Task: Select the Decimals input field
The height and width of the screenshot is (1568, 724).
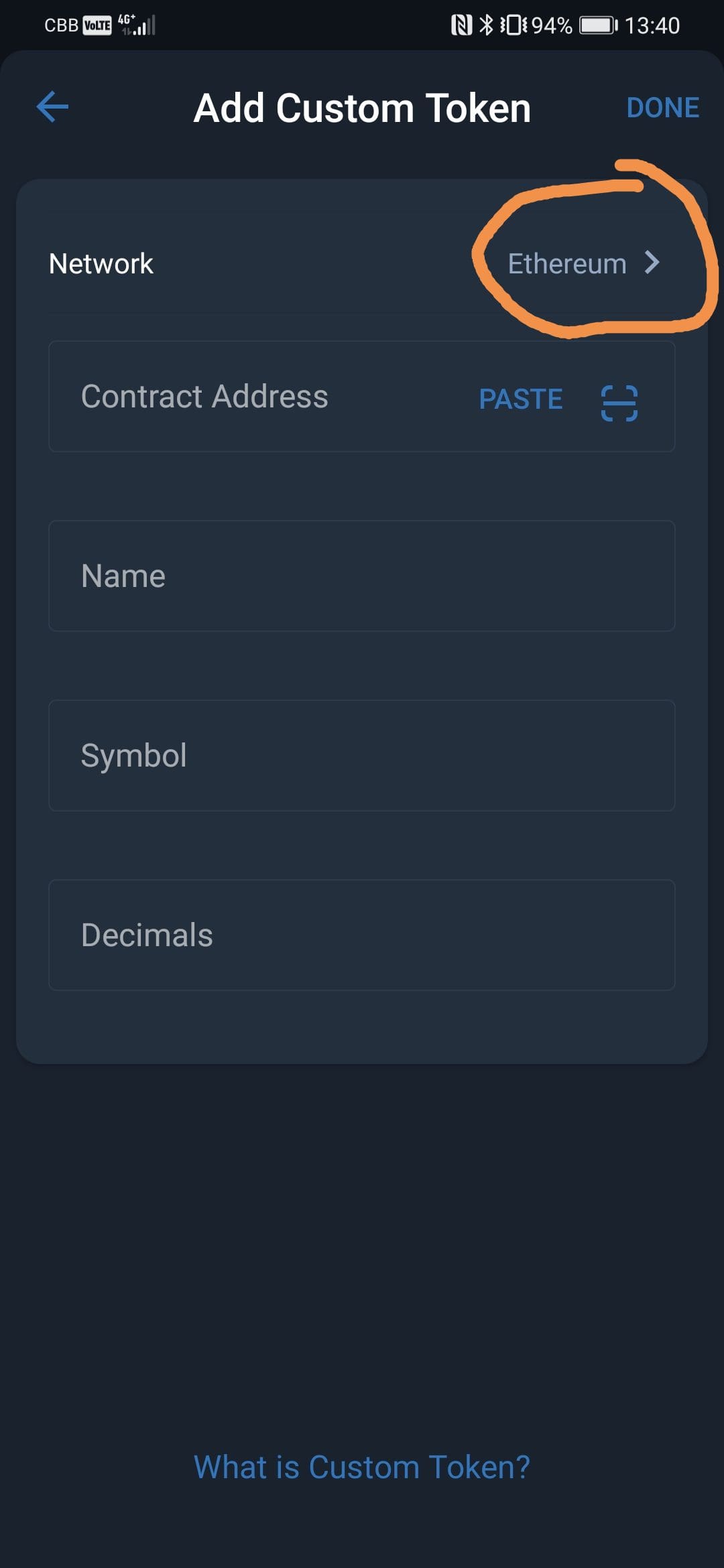Action: [362, 935]
